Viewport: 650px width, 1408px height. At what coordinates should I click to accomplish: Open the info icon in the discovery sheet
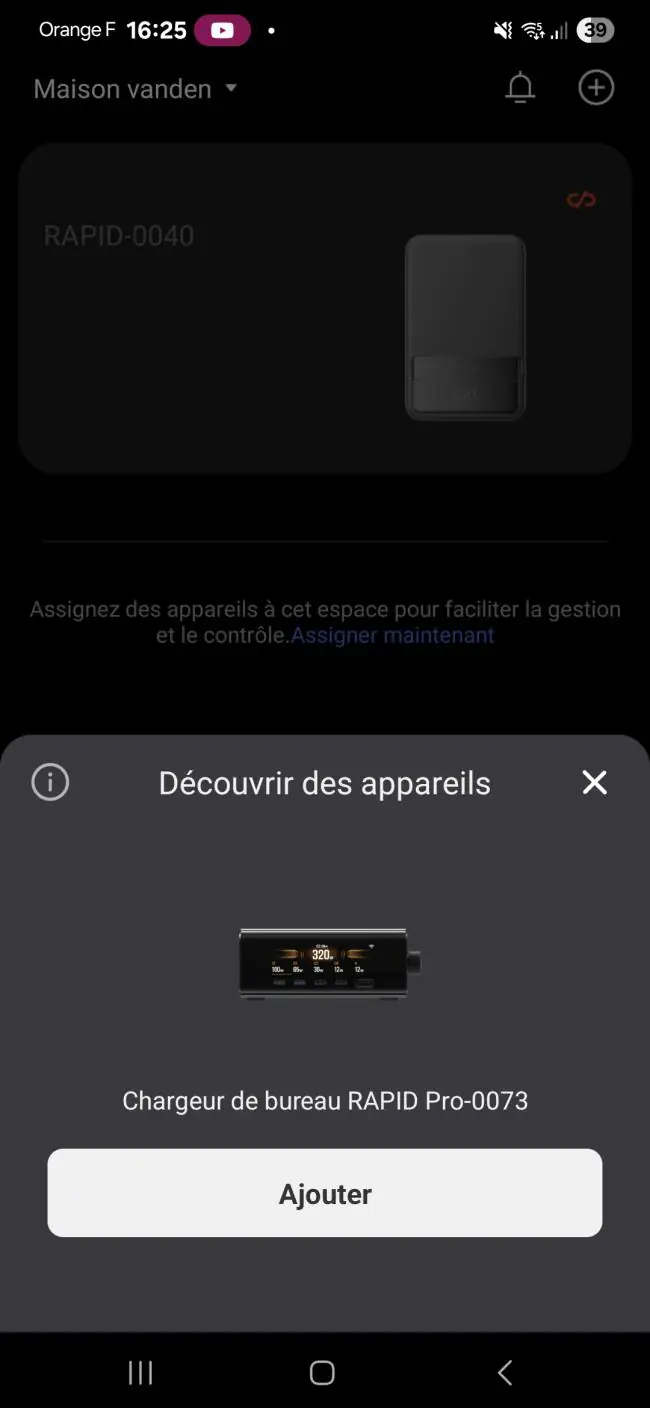51,782
